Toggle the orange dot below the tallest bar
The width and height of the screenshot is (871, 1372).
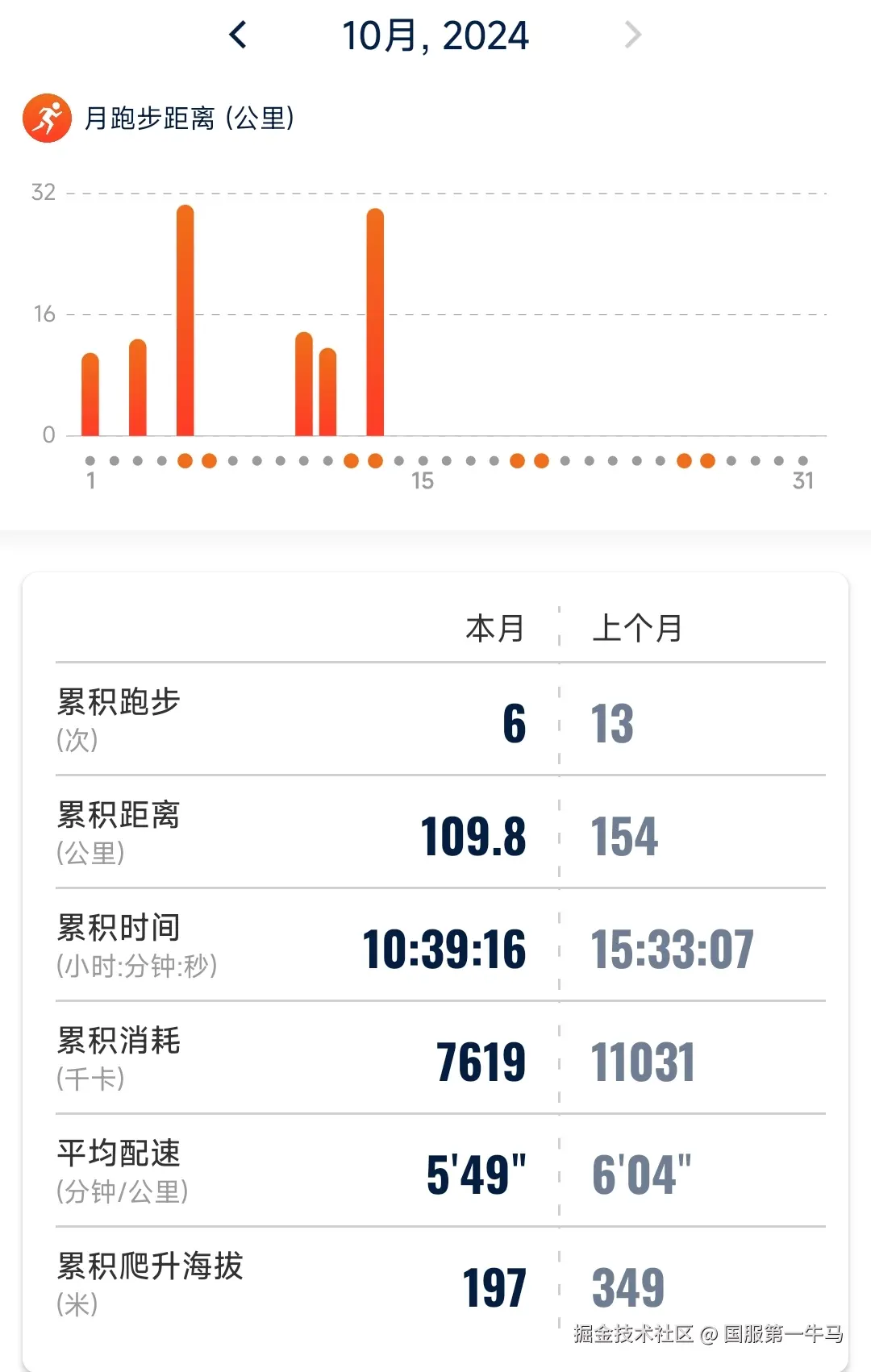click(184, 461)
